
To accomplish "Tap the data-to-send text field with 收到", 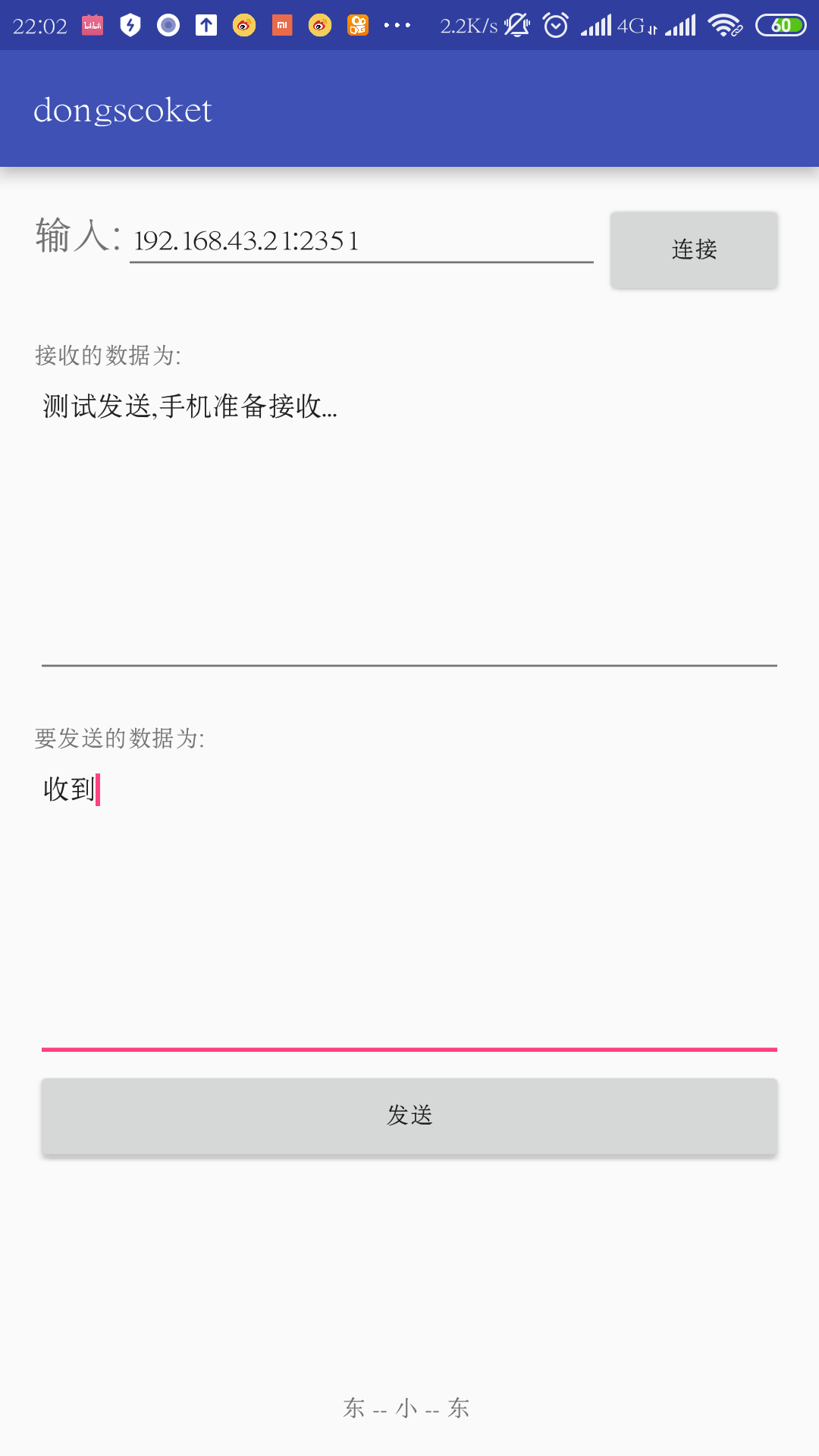I will point(409,908).
